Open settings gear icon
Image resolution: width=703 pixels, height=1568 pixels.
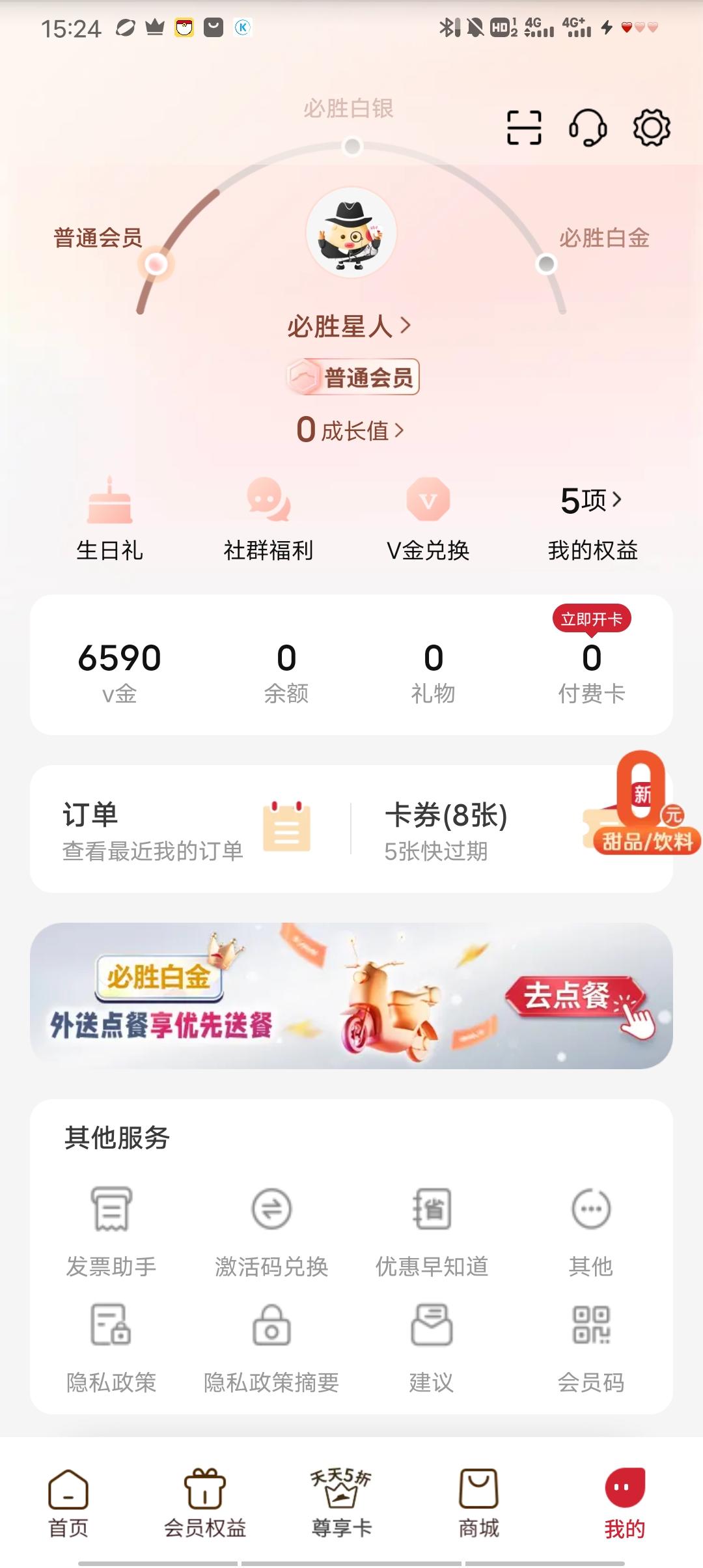coord(652,127)
